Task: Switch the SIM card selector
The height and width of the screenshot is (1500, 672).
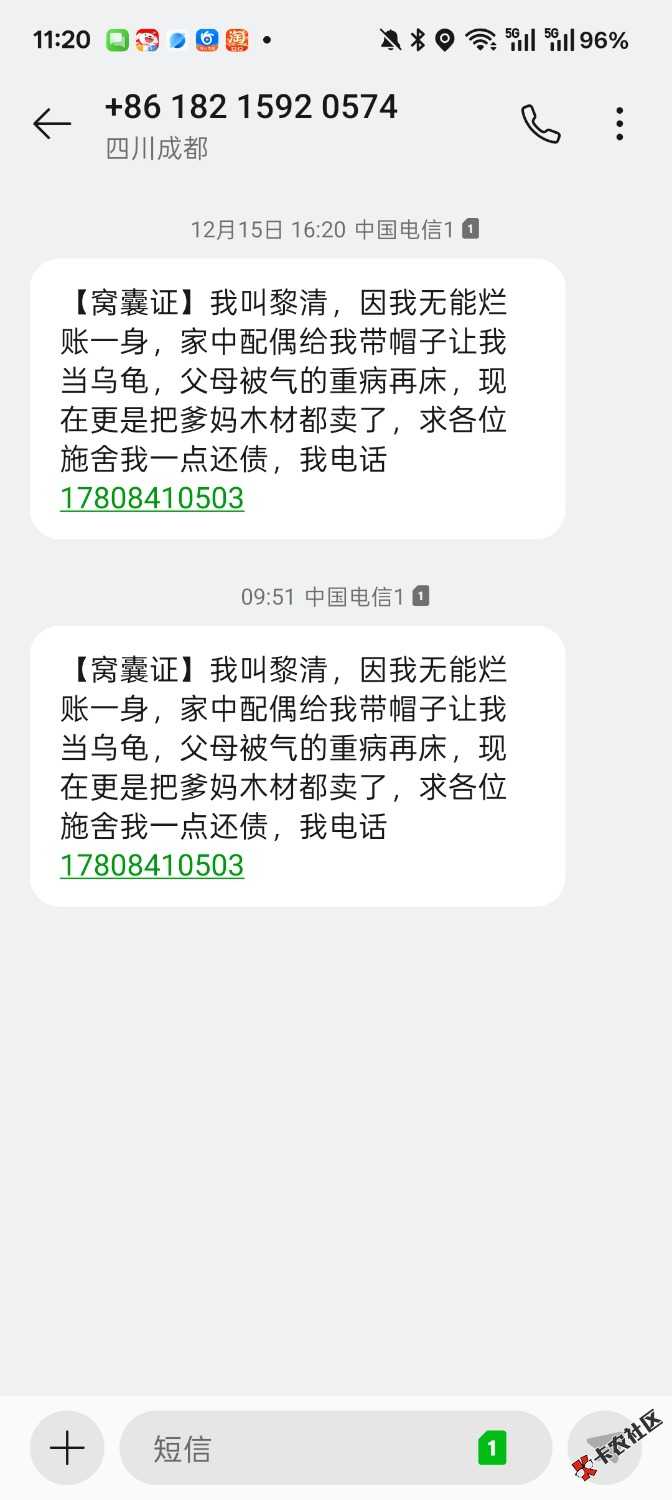Action: [492, 1447]
